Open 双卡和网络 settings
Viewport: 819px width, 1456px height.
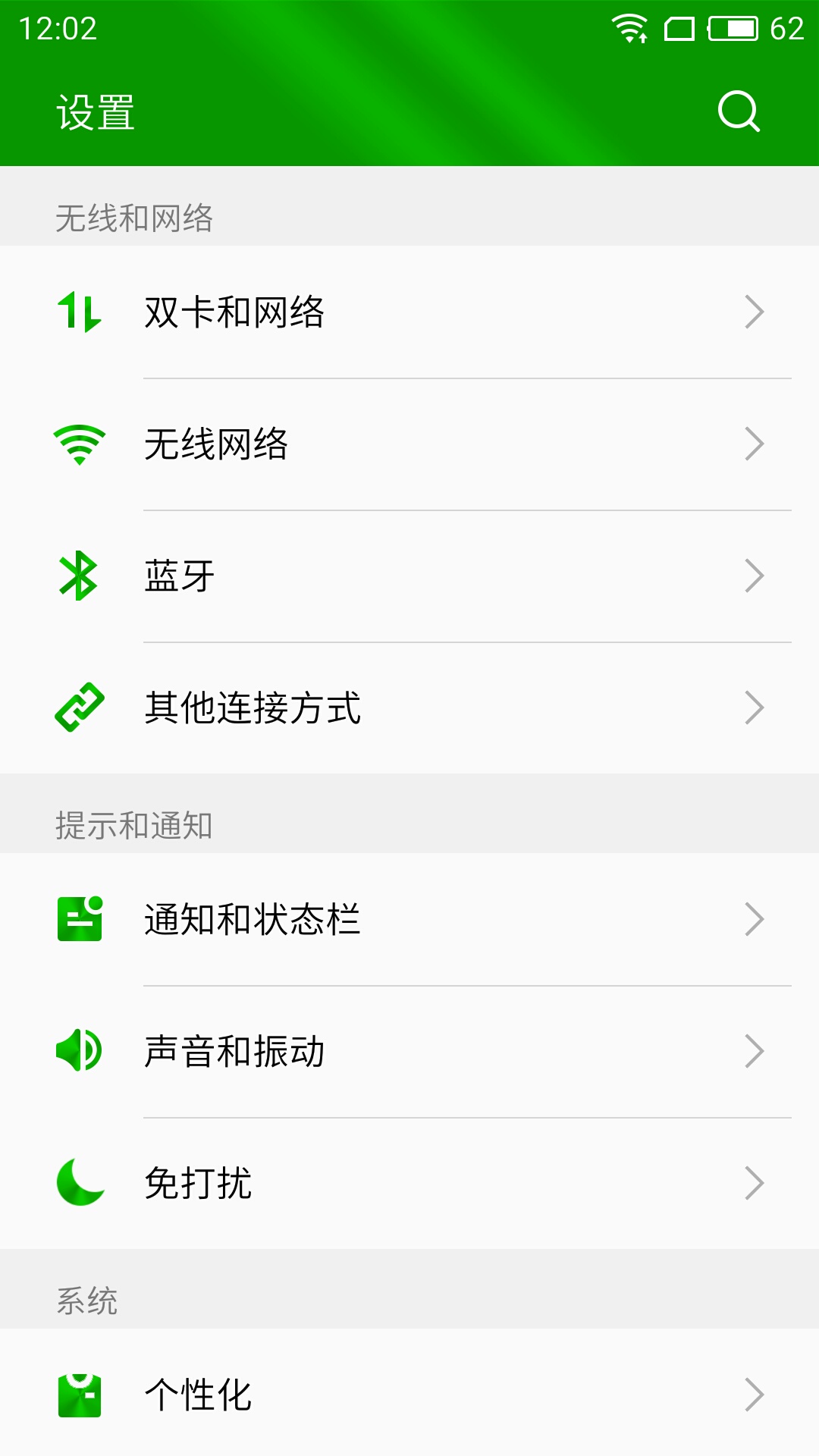point(409,312)
